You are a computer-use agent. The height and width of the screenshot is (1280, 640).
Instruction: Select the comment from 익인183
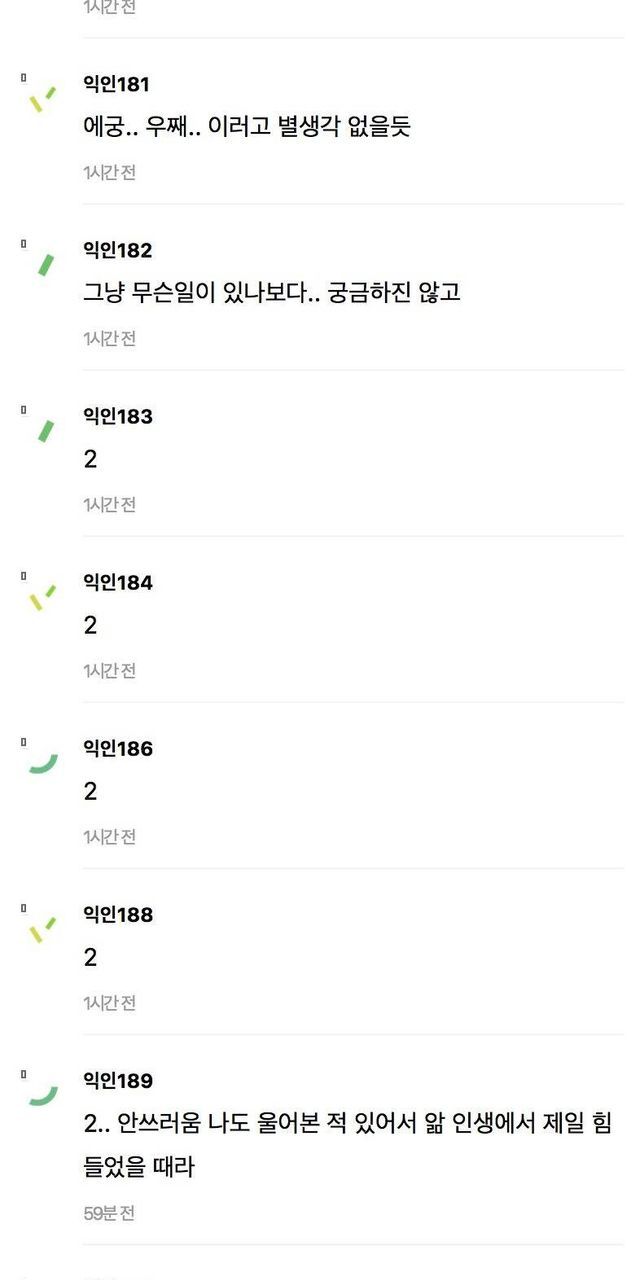tap(91, 460)
